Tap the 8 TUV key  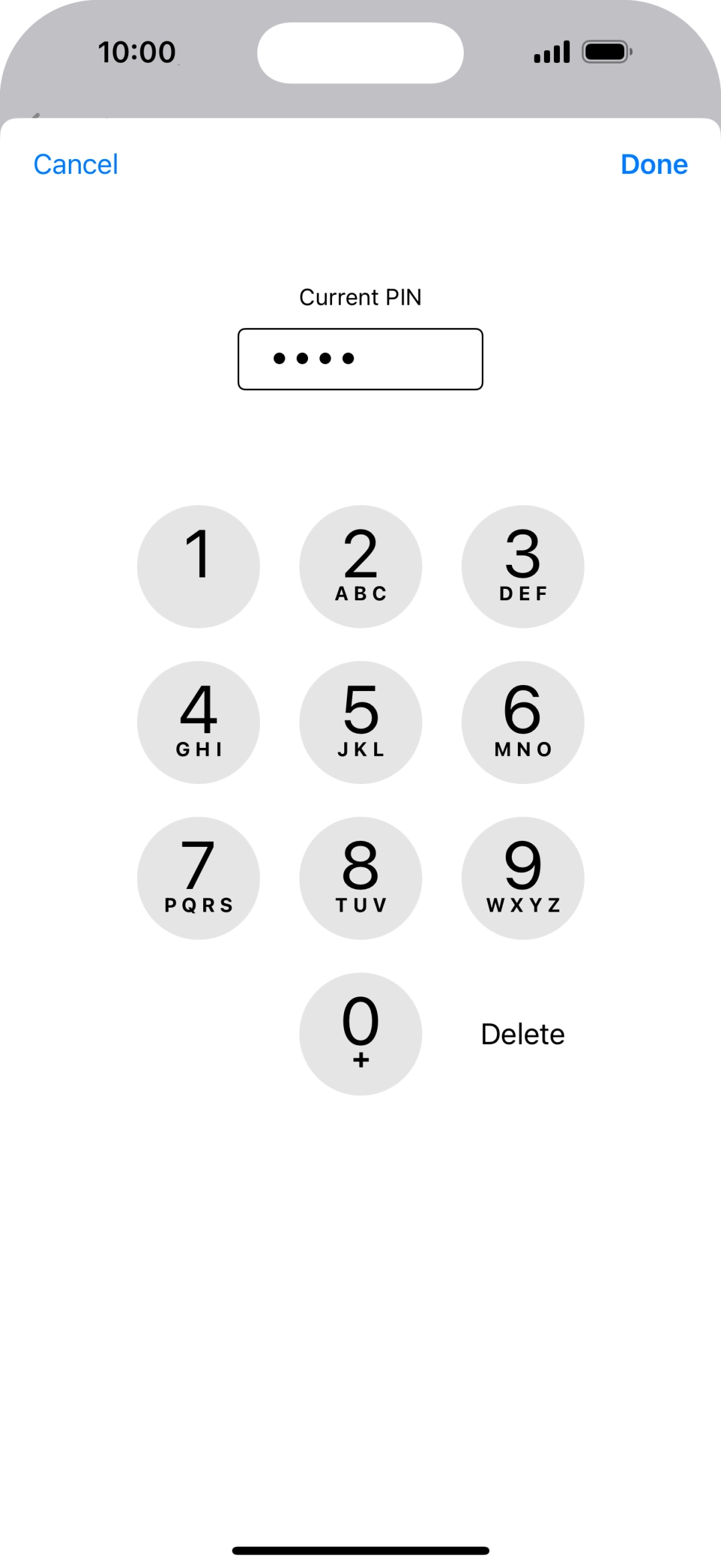click(x=361, y=878)
